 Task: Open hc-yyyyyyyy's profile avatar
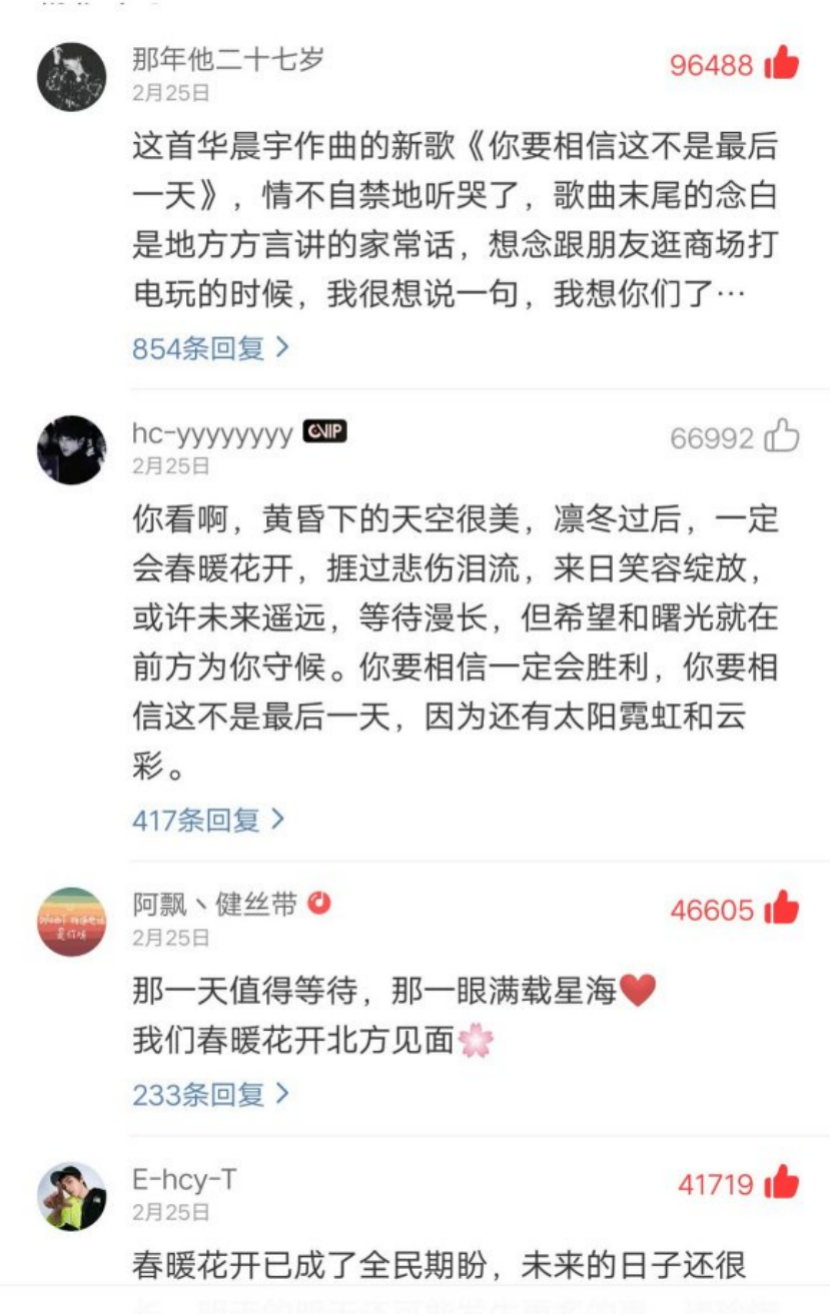click(x=72, y=450)
